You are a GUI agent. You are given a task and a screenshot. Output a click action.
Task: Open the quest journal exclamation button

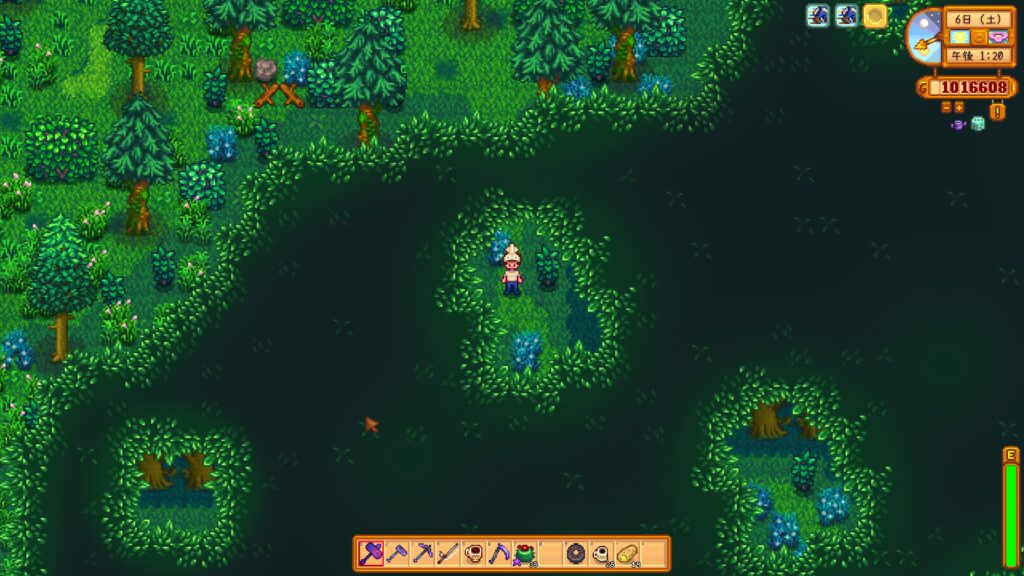997,112
